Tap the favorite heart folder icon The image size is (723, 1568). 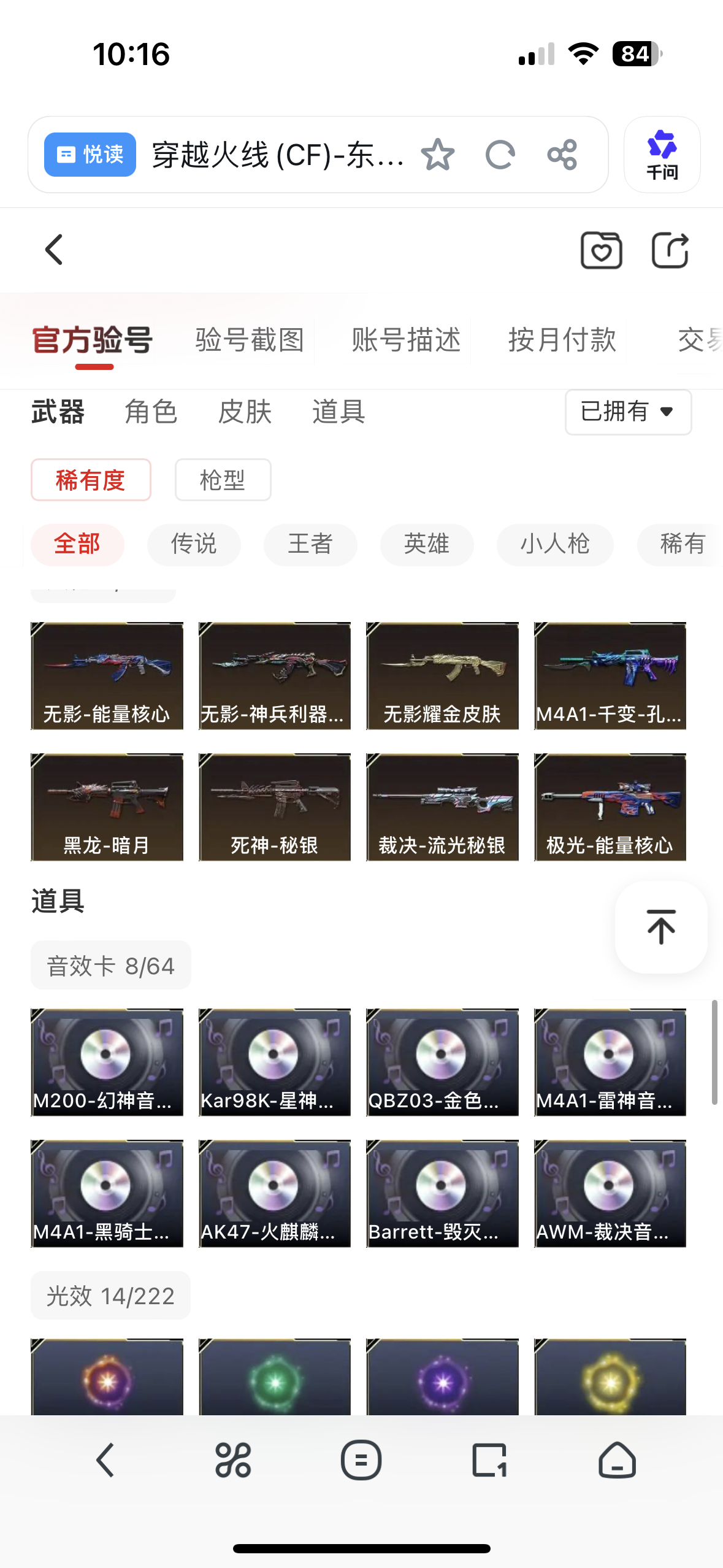pos(601,250)
